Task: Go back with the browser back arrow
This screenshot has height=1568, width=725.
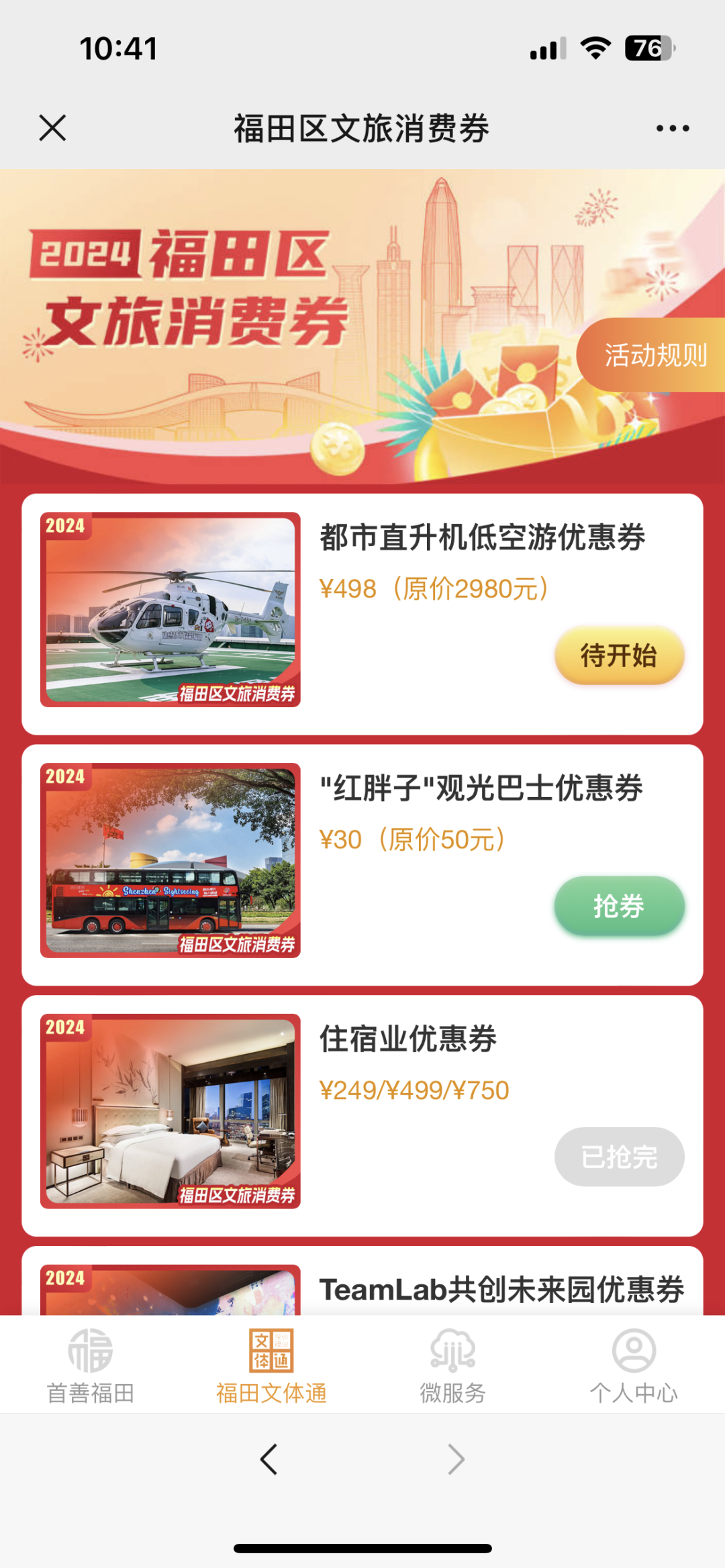Action: point(269,1459)
